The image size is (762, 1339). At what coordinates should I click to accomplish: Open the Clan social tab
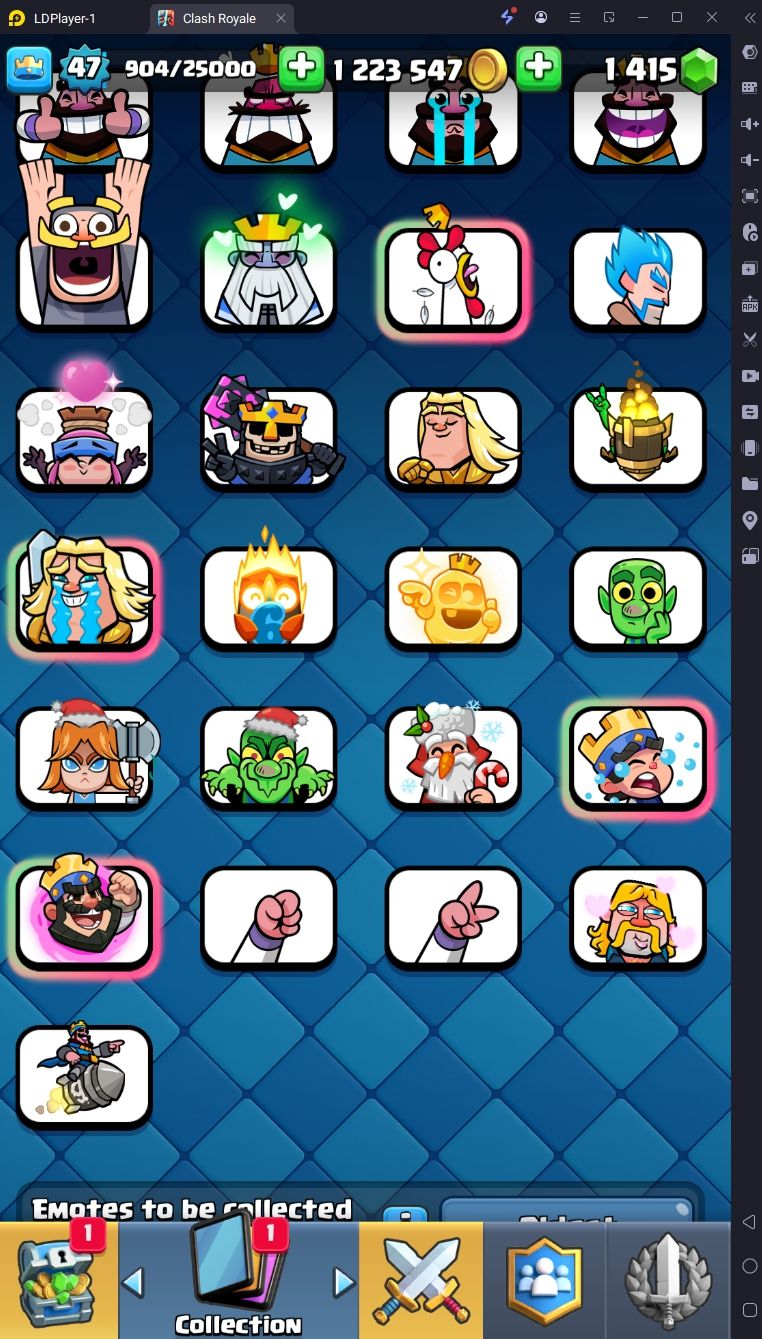[544, 1281]
